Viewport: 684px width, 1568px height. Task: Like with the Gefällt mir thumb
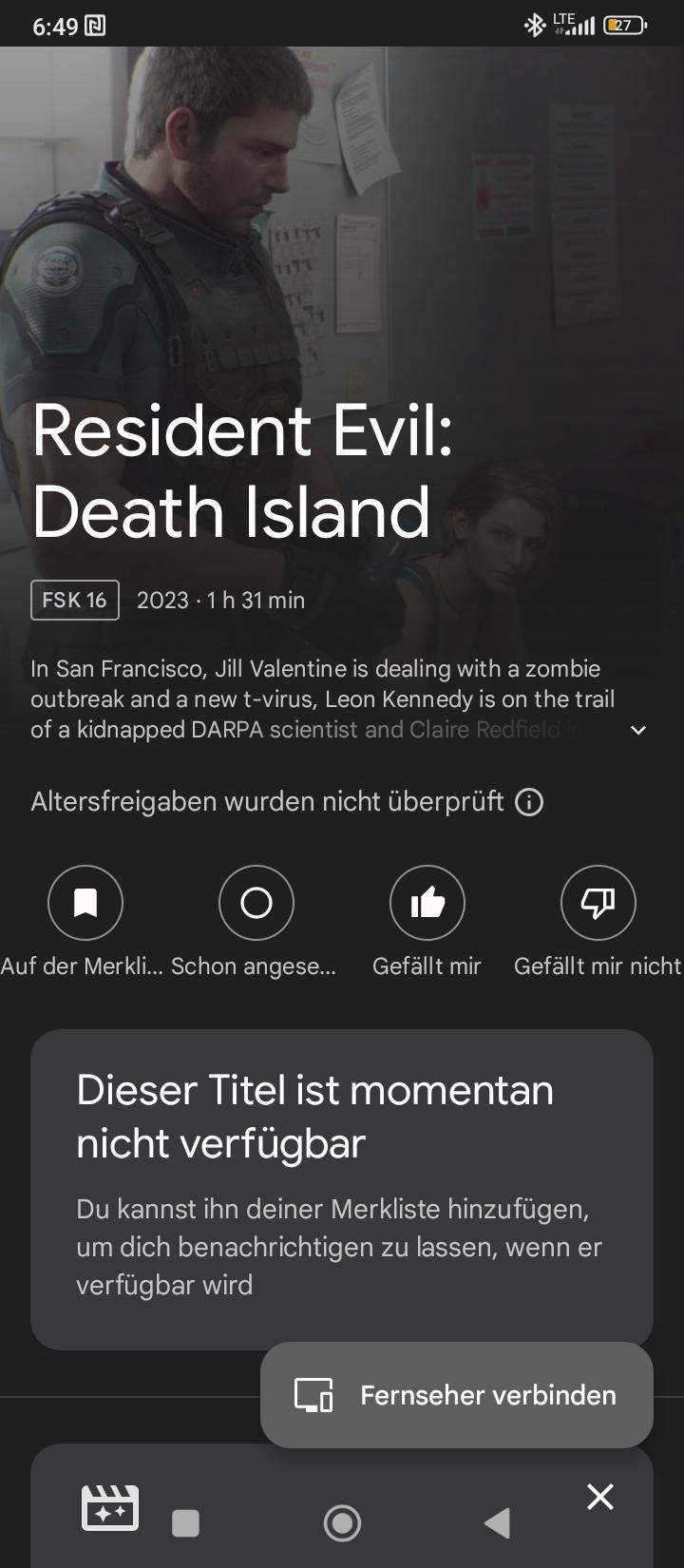[x=427, y=903]
